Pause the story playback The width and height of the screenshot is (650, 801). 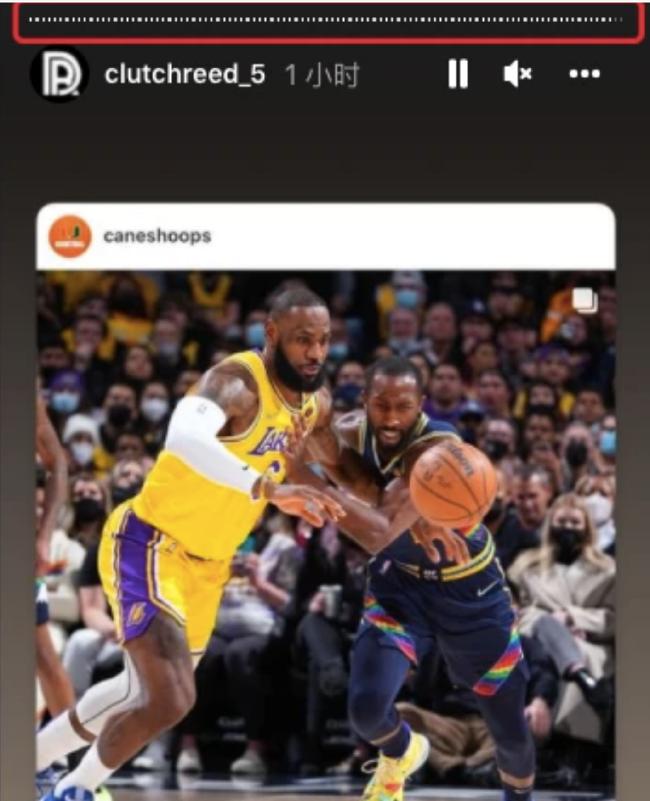458,74
